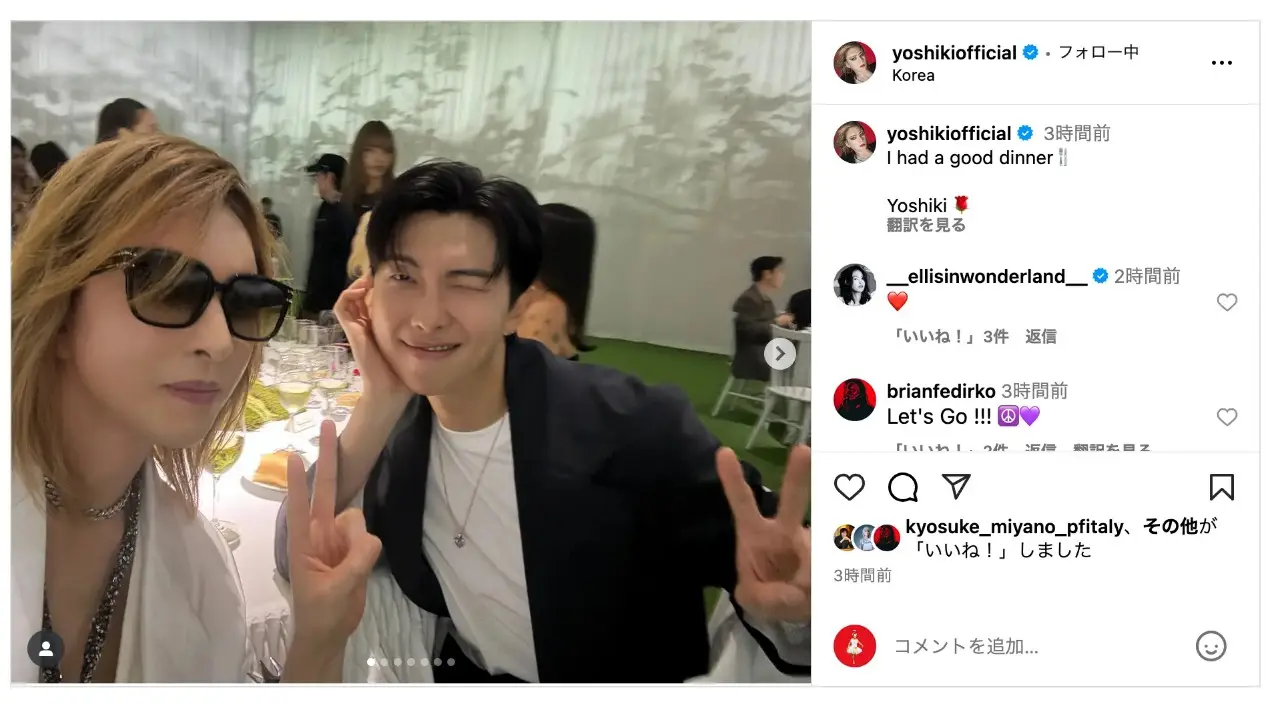
Task: Open yoshikiofficial profile from the header
Action: (x=953, y=52)
